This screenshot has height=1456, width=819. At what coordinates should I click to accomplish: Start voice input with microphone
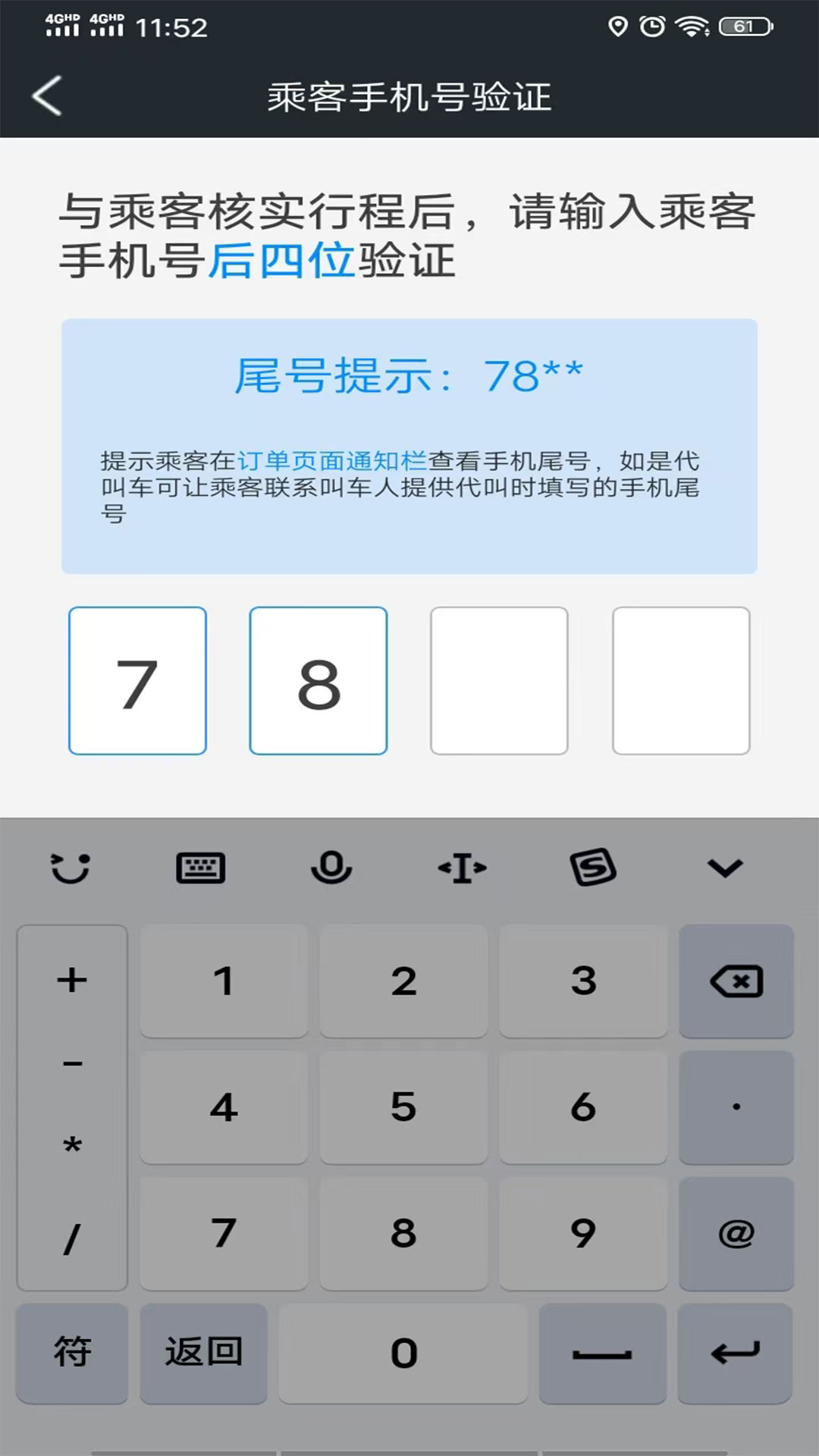(331, 868)
